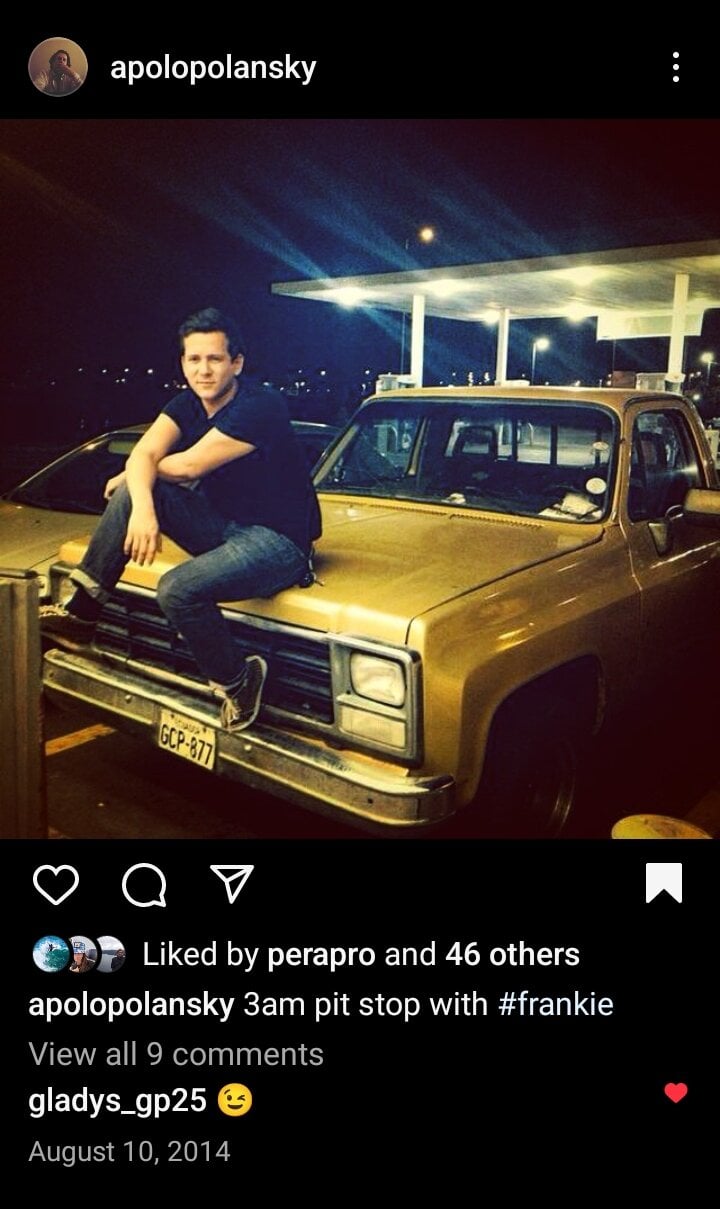
Task: View the list of 46 others who liked
Action: pos(512,954)
